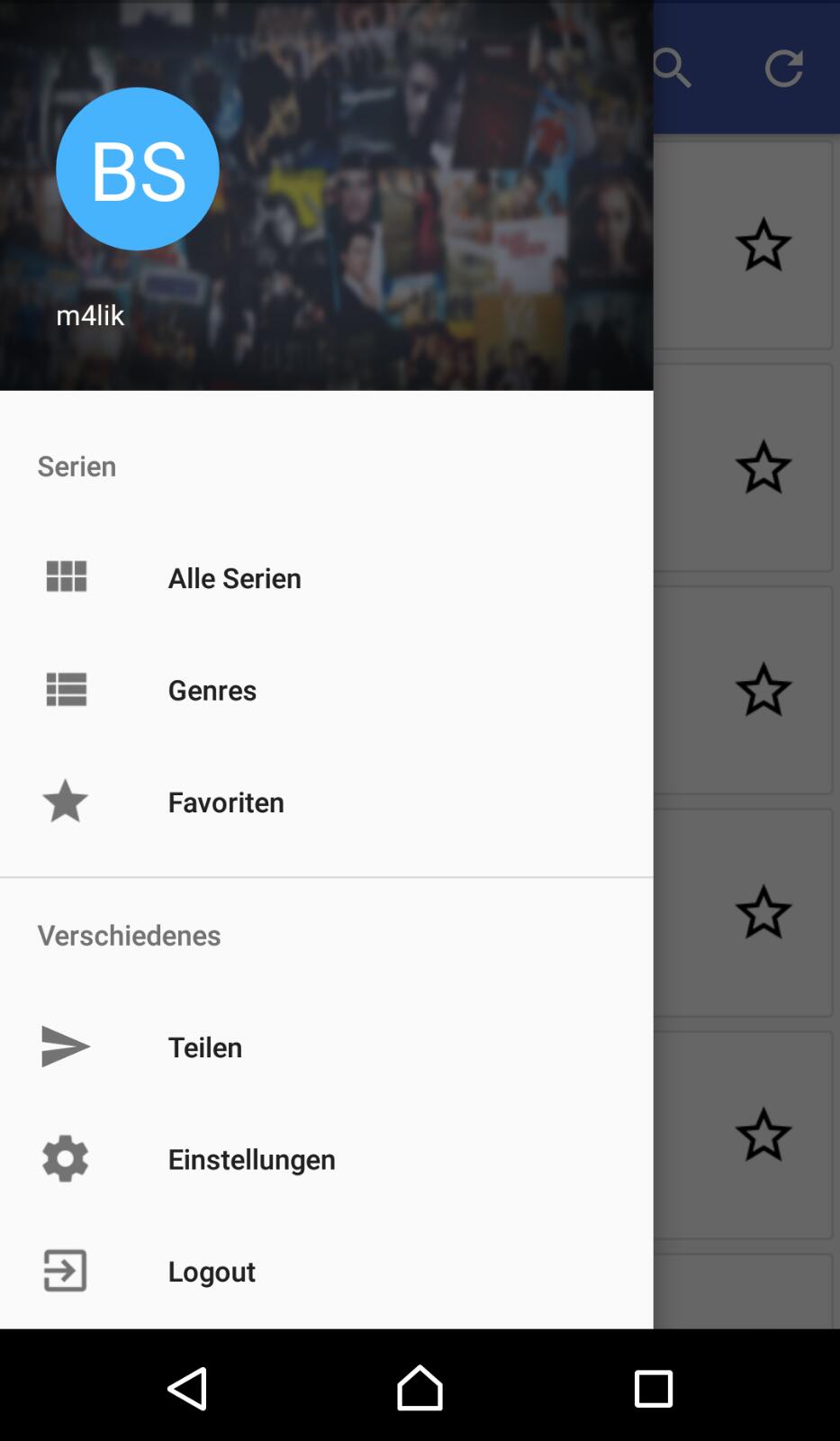Open the Favoriten list
The image size is (840, 1441).
click(x=226, y=802)
